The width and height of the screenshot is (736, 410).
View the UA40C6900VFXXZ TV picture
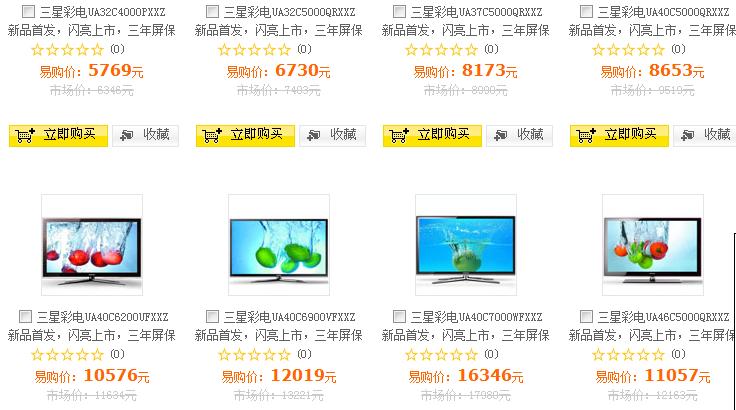point(278,244)
